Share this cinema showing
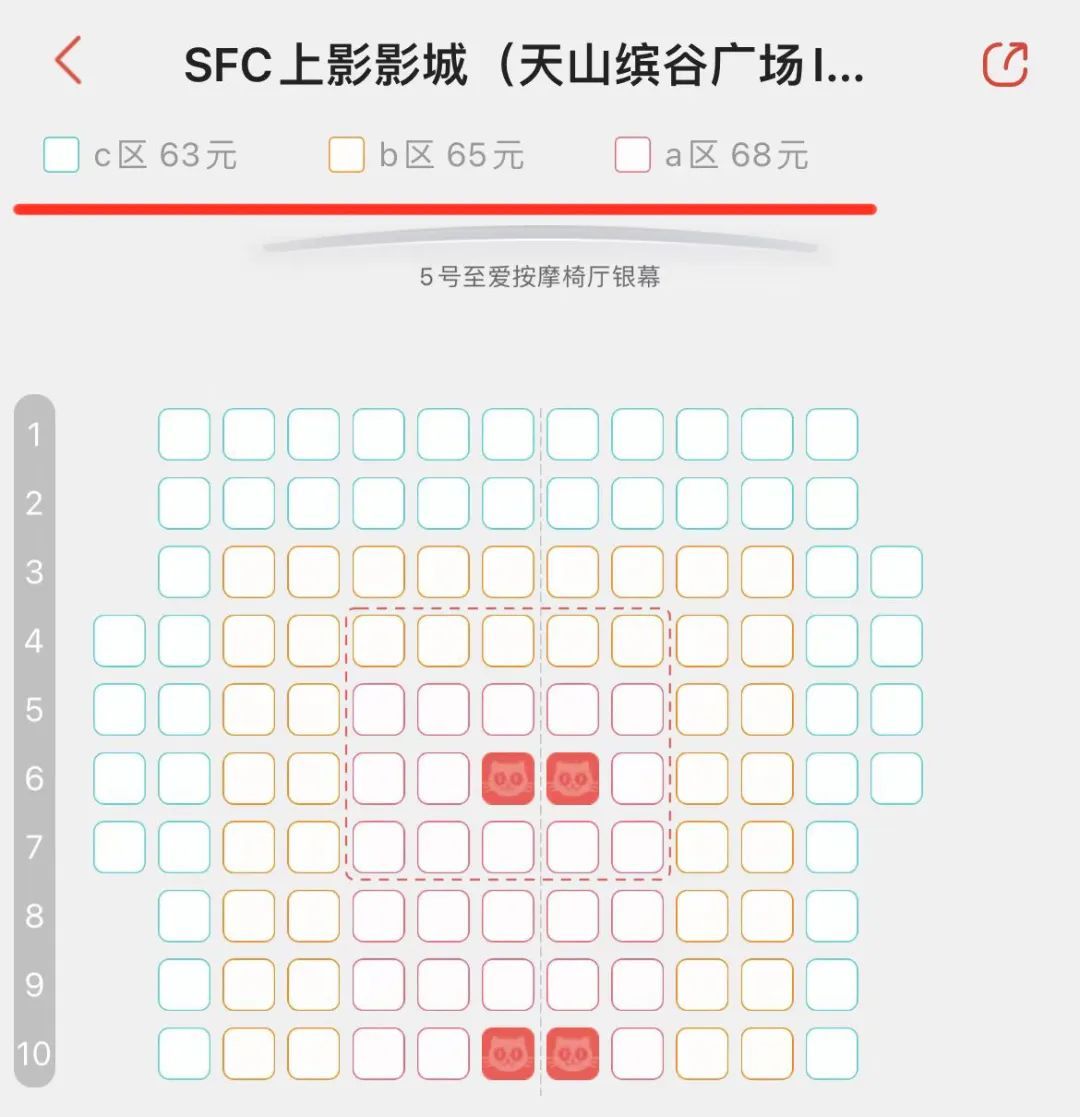 point(1005,64)
